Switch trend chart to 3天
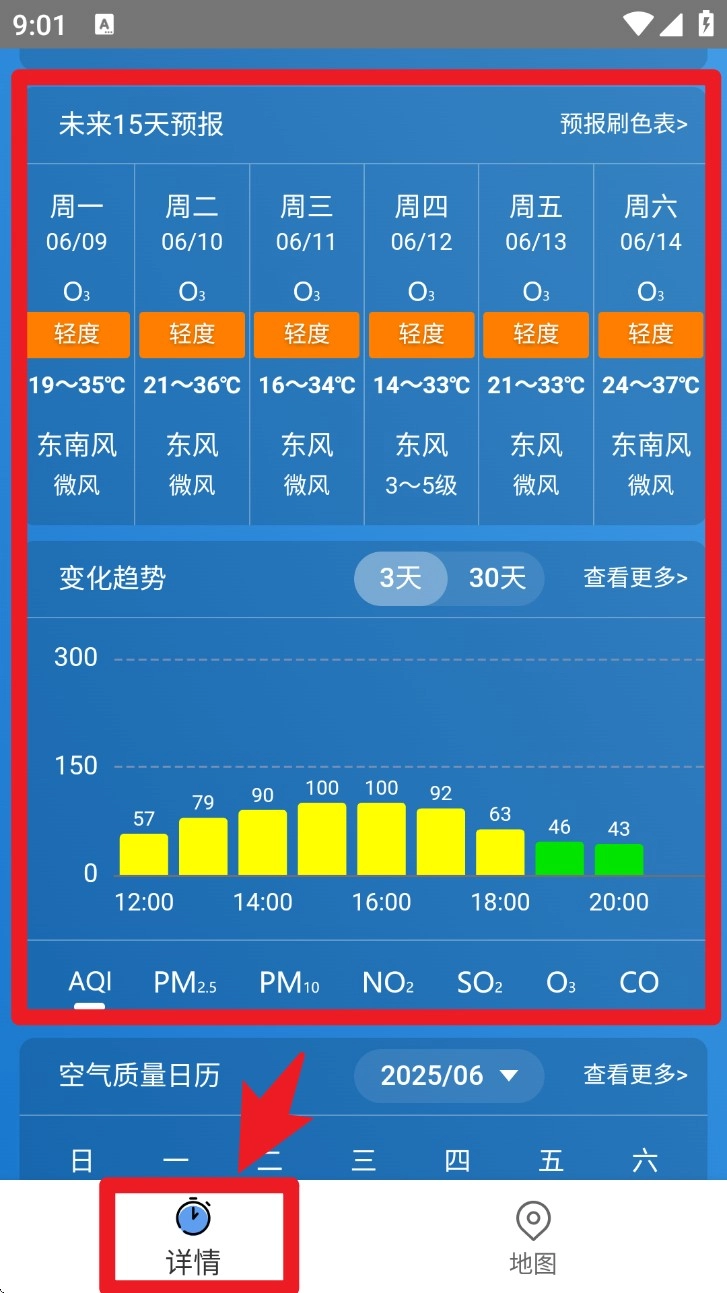 (x=400, y=578)
